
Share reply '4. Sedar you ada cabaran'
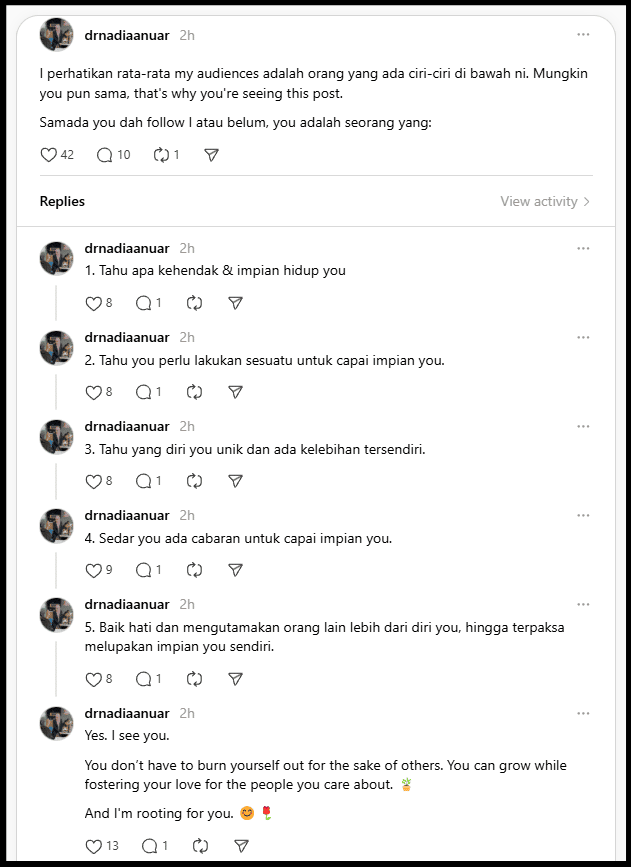point(235,570)
